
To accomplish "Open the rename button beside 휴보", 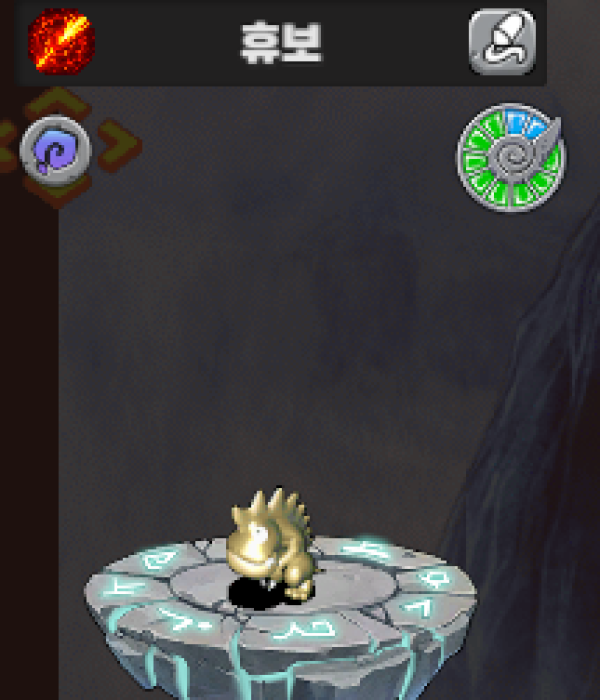I will tap(502, 42).
